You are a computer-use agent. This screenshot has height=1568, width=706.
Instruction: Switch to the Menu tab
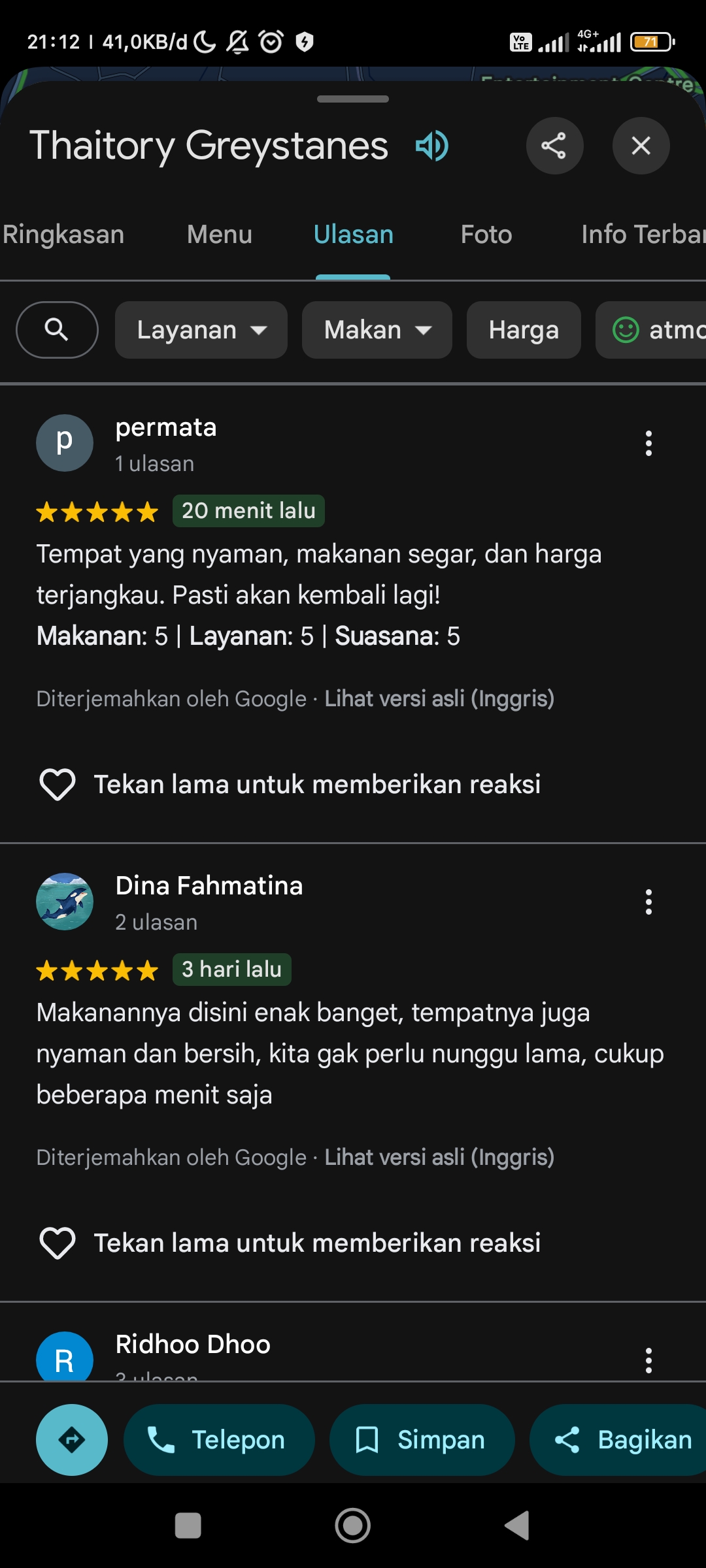pos(219,235)
